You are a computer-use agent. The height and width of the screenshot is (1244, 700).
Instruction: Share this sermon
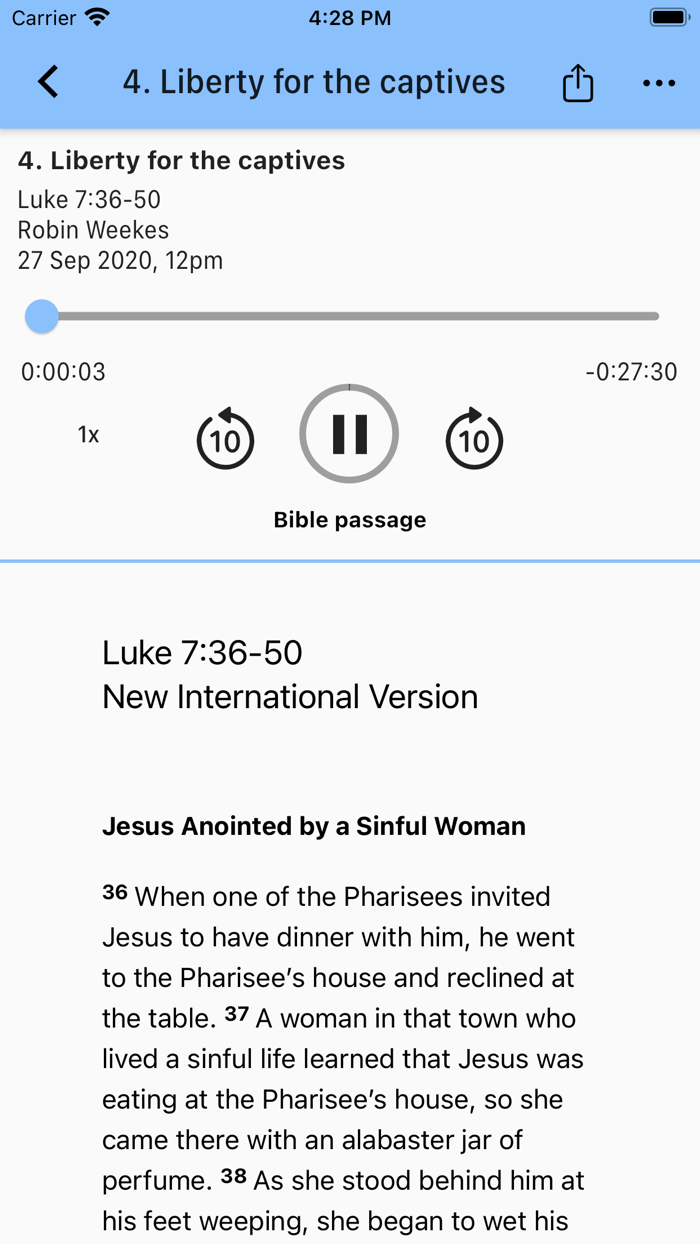point(578,83)
